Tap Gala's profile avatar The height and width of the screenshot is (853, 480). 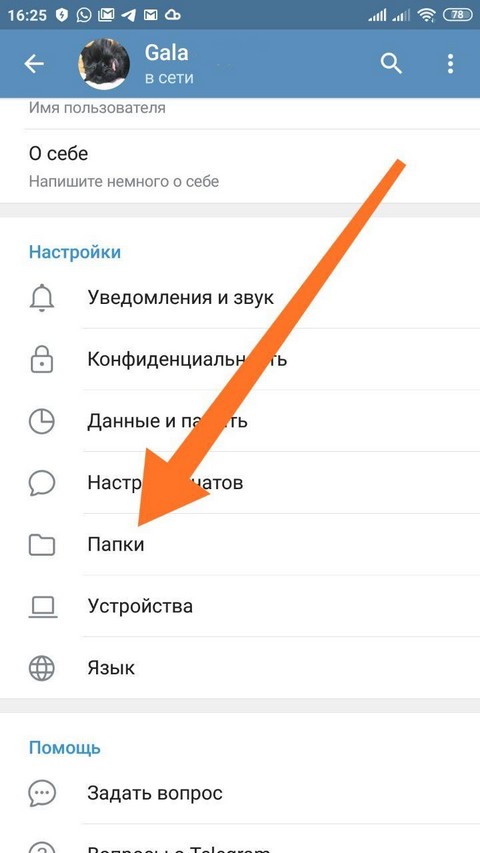(x=104, y=64)
